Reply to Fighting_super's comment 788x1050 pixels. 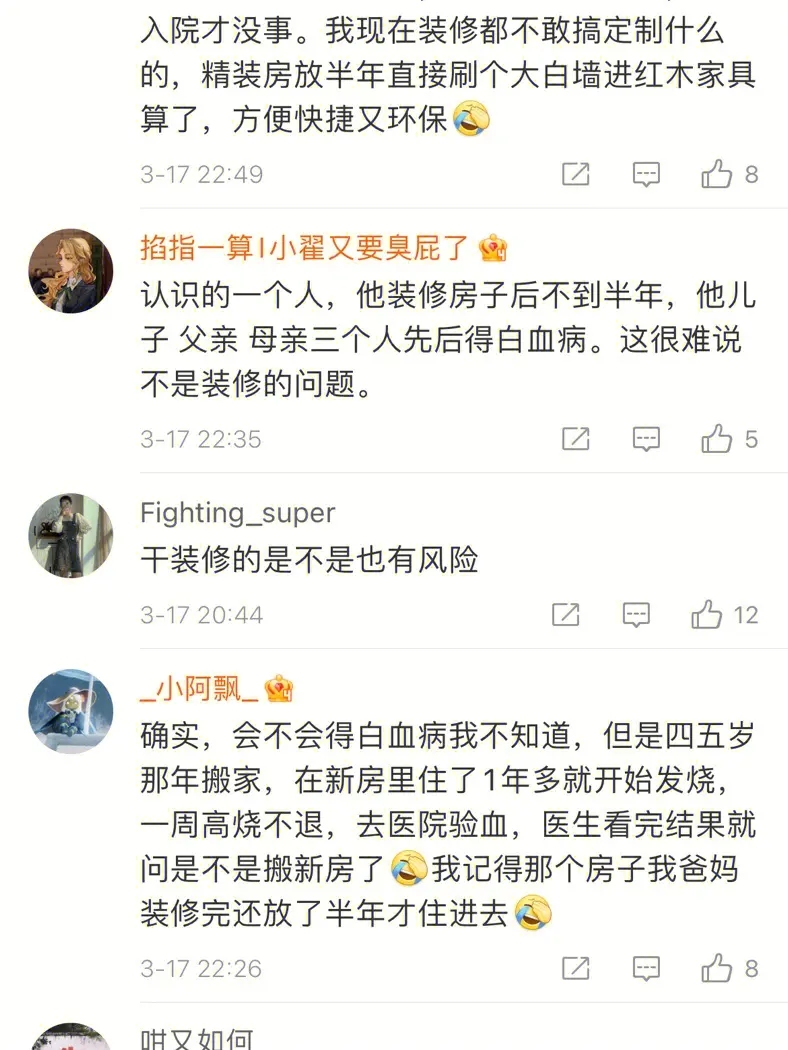click(x=637, y=614)
